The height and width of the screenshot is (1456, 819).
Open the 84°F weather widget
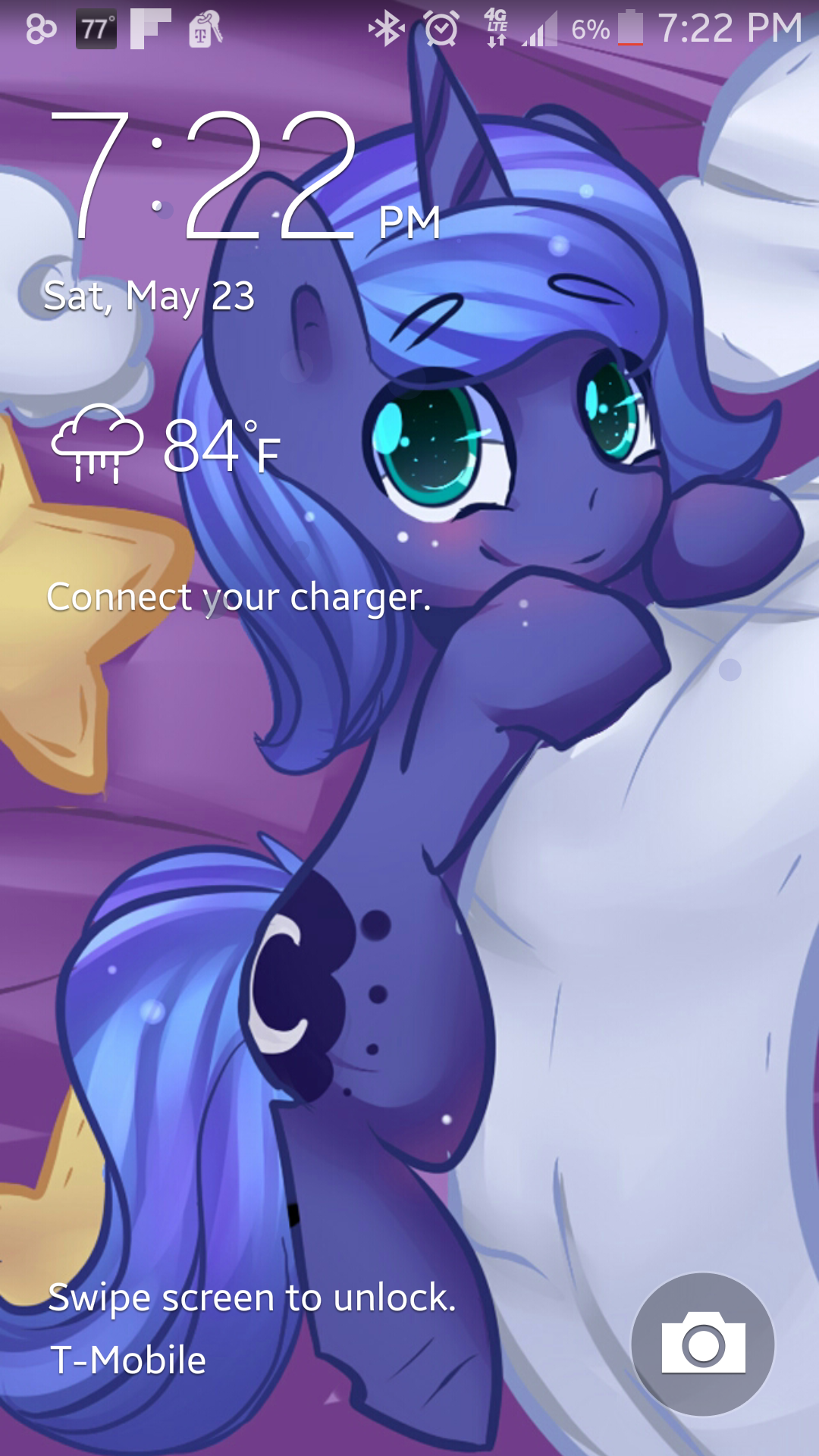(167, 445)
